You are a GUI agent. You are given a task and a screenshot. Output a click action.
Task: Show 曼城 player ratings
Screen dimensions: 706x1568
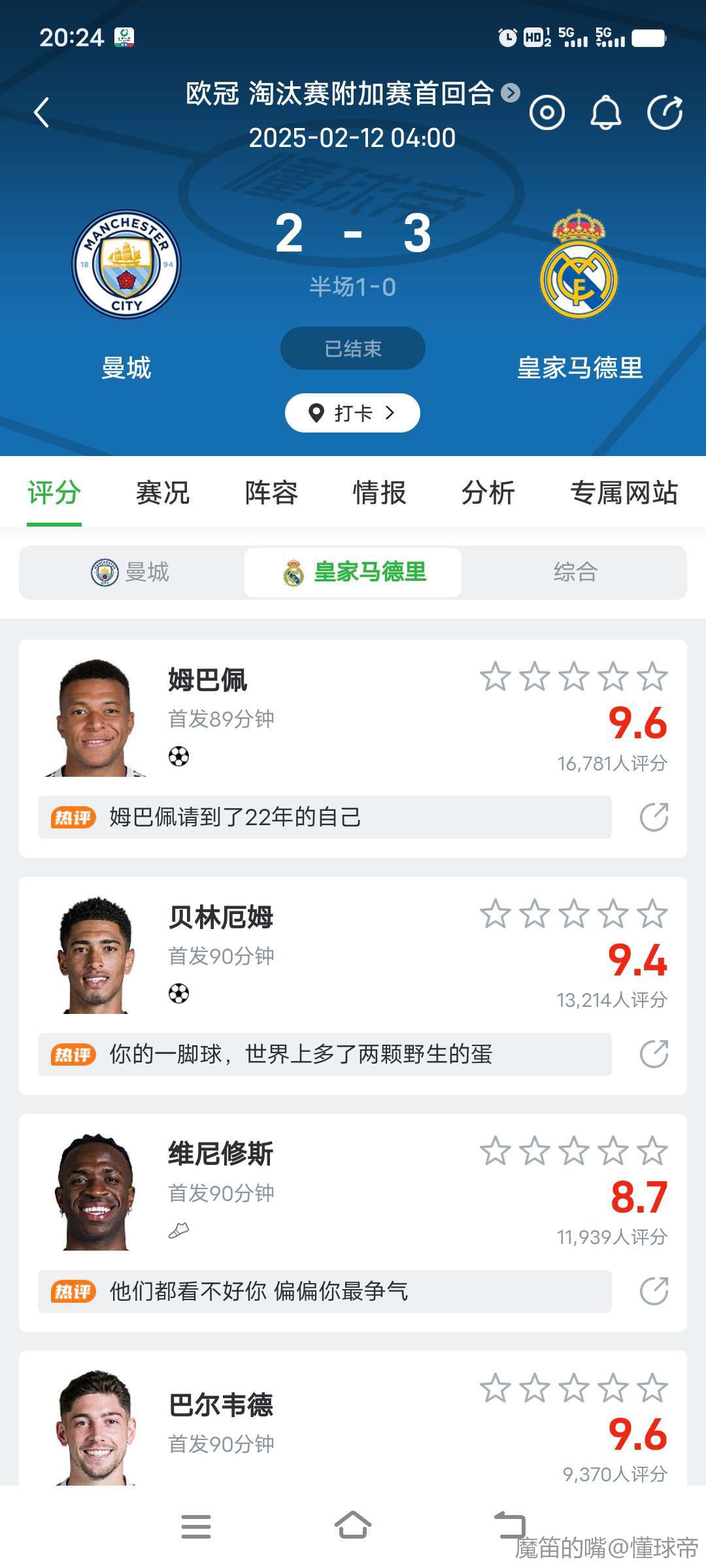pos(131,572)
